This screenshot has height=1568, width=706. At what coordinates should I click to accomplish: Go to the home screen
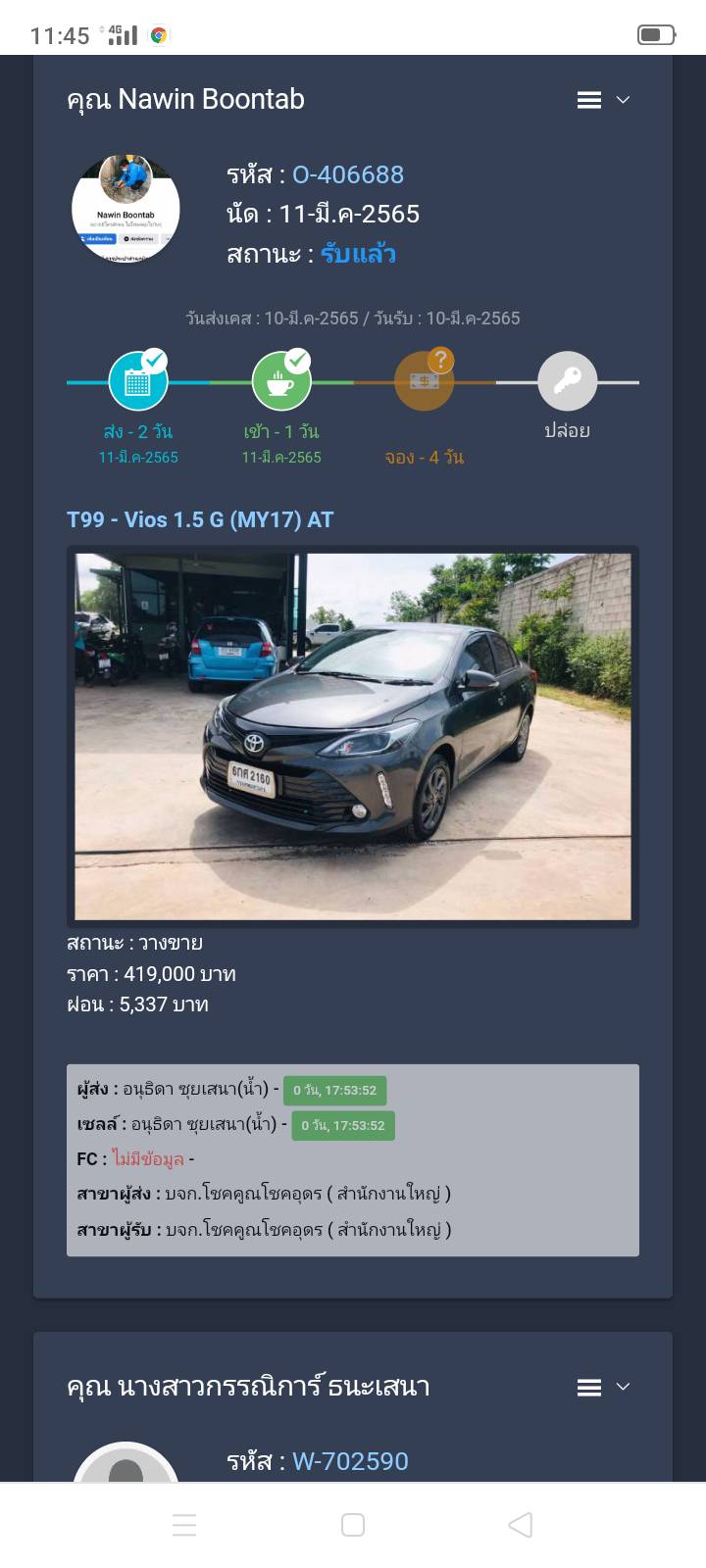pyautogui.click(x=353, y=1525)
